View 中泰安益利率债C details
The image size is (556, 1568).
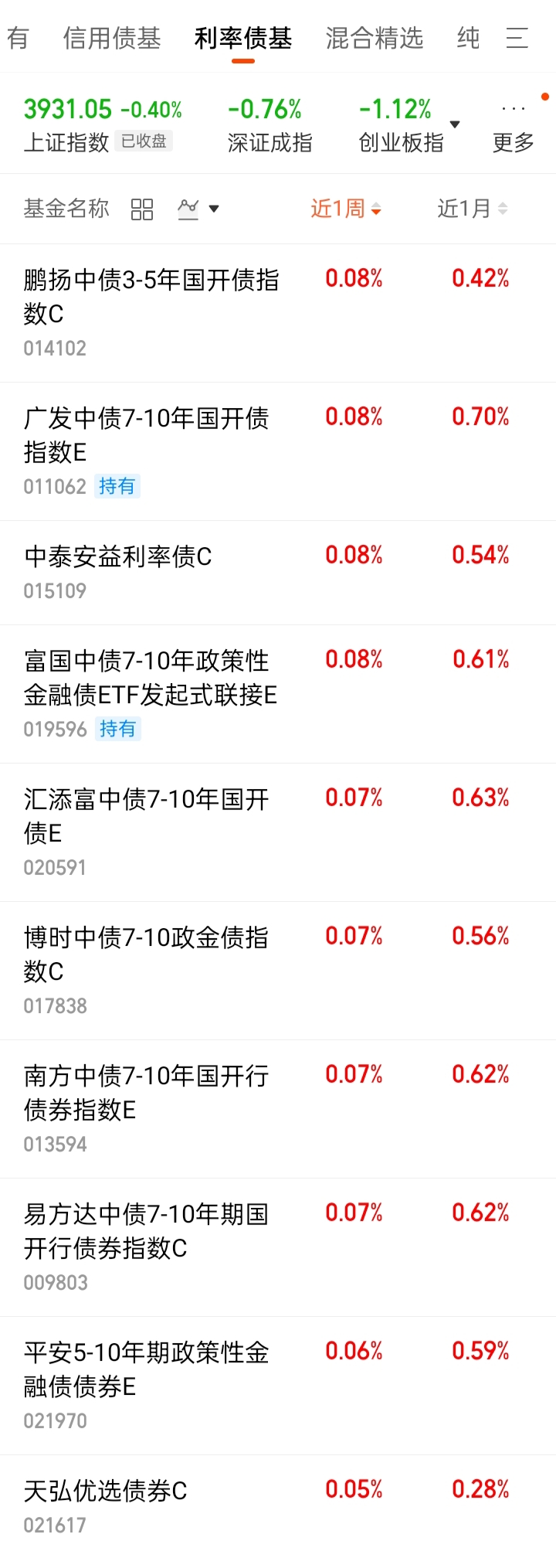tap(118, 557)
